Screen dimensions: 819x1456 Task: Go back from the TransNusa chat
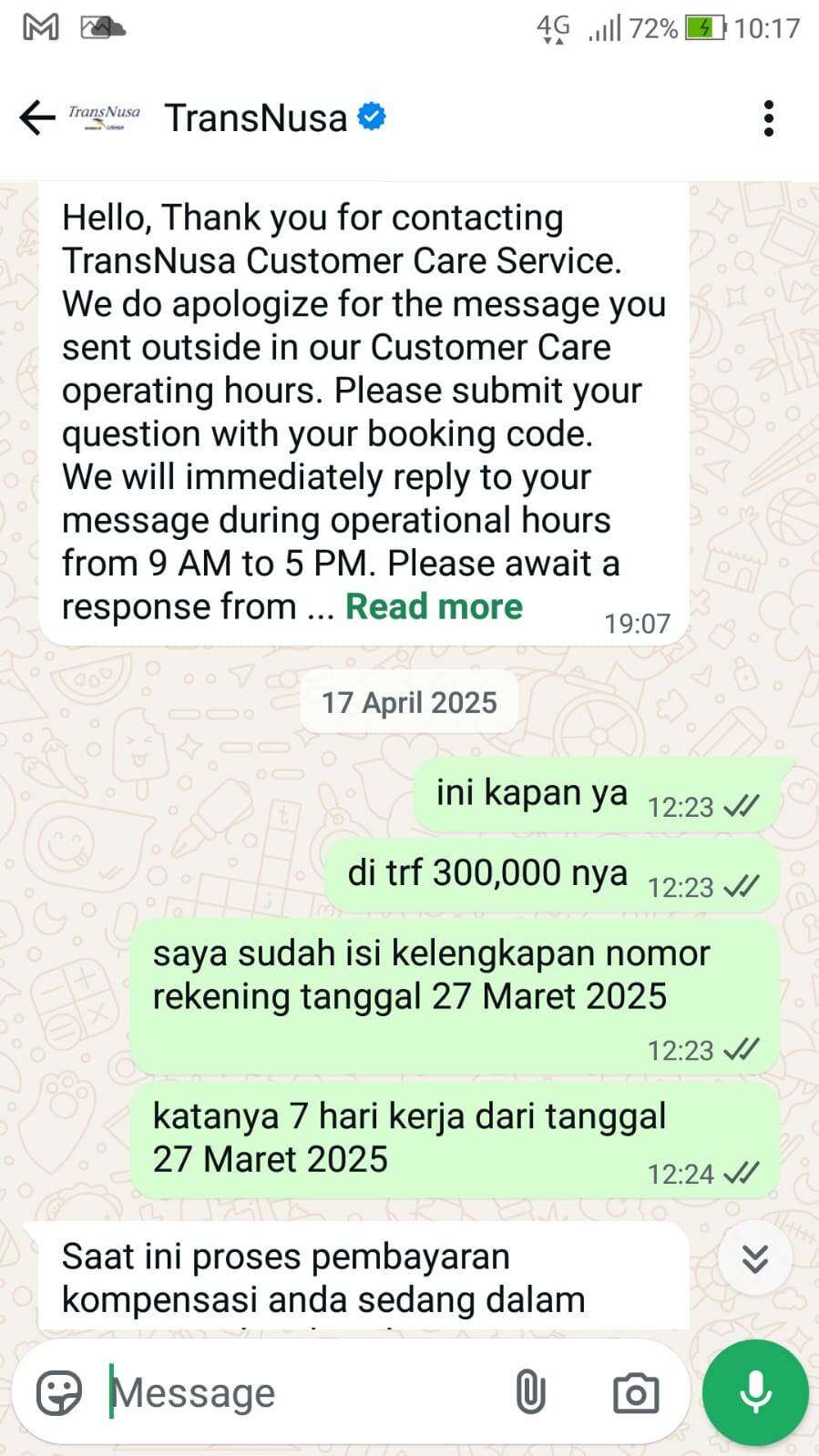(37, 118)
